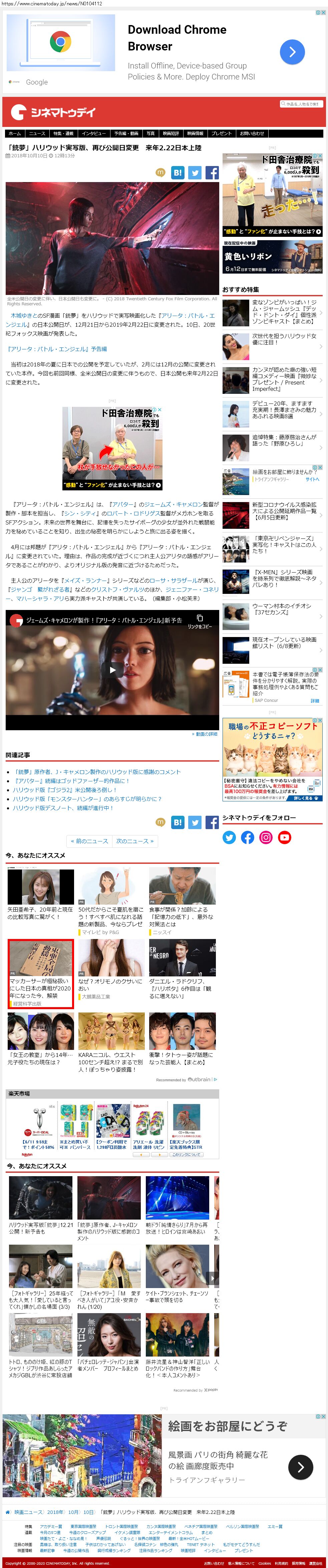The image size is (328, 1568).
Task: Go to 次のニュース
Action: point(135,840)
